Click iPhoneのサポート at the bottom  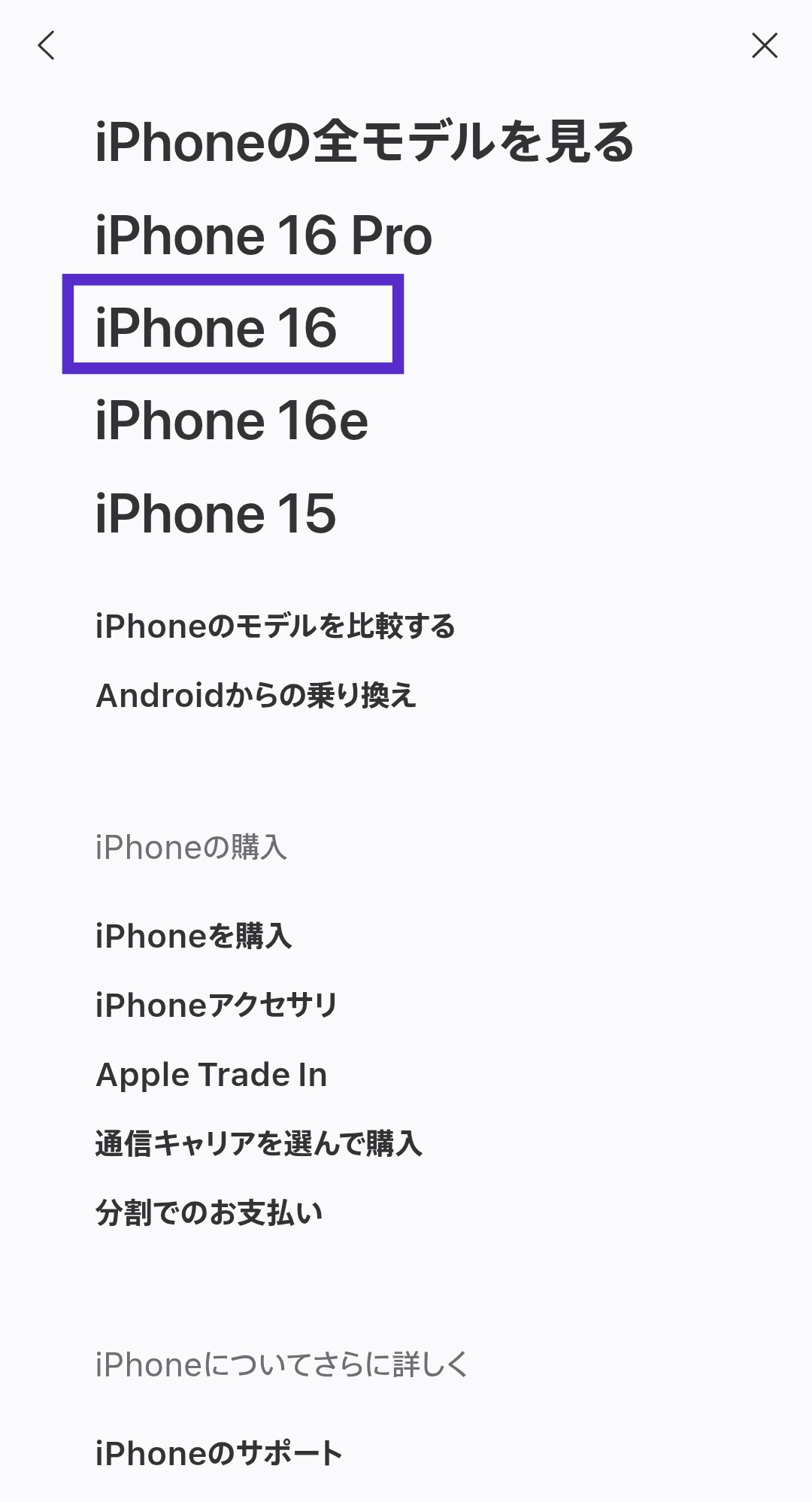click(218, 1452)
